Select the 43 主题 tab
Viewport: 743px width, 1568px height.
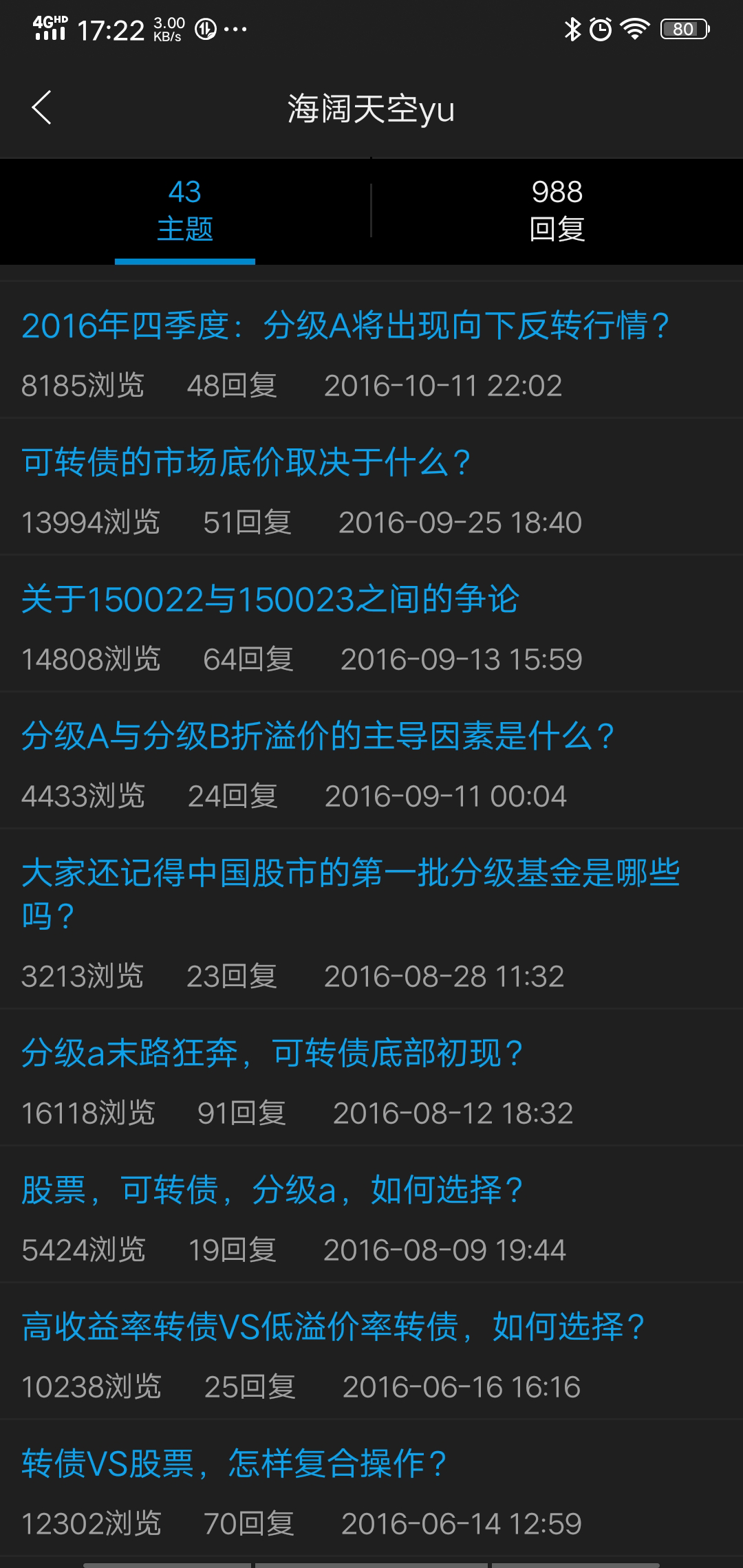click(185, 210)
